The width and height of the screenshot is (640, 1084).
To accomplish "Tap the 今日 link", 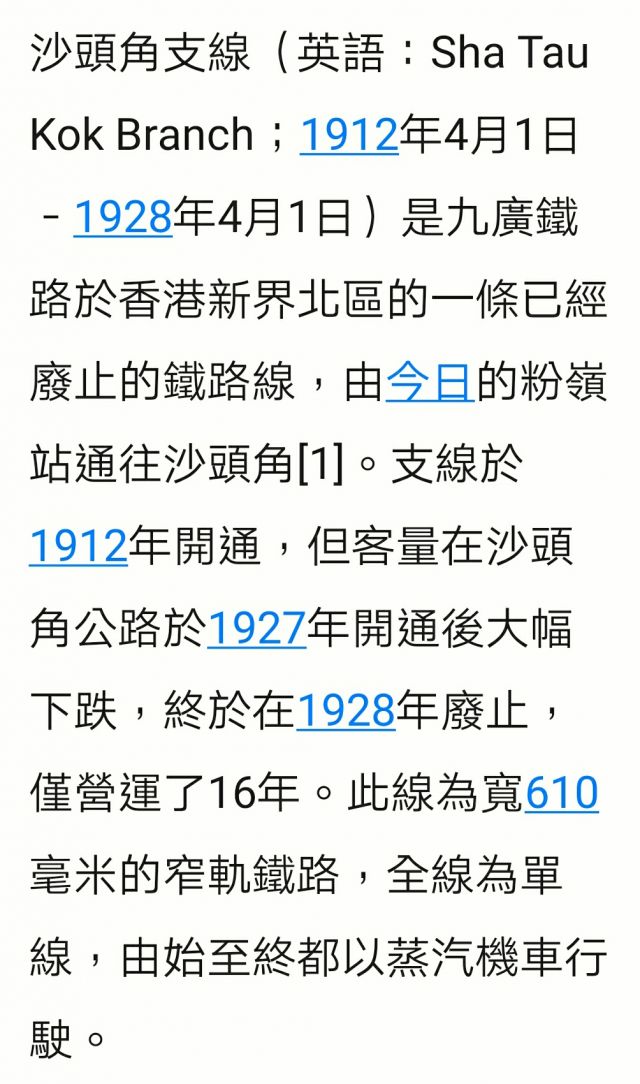I will (430, 382).
